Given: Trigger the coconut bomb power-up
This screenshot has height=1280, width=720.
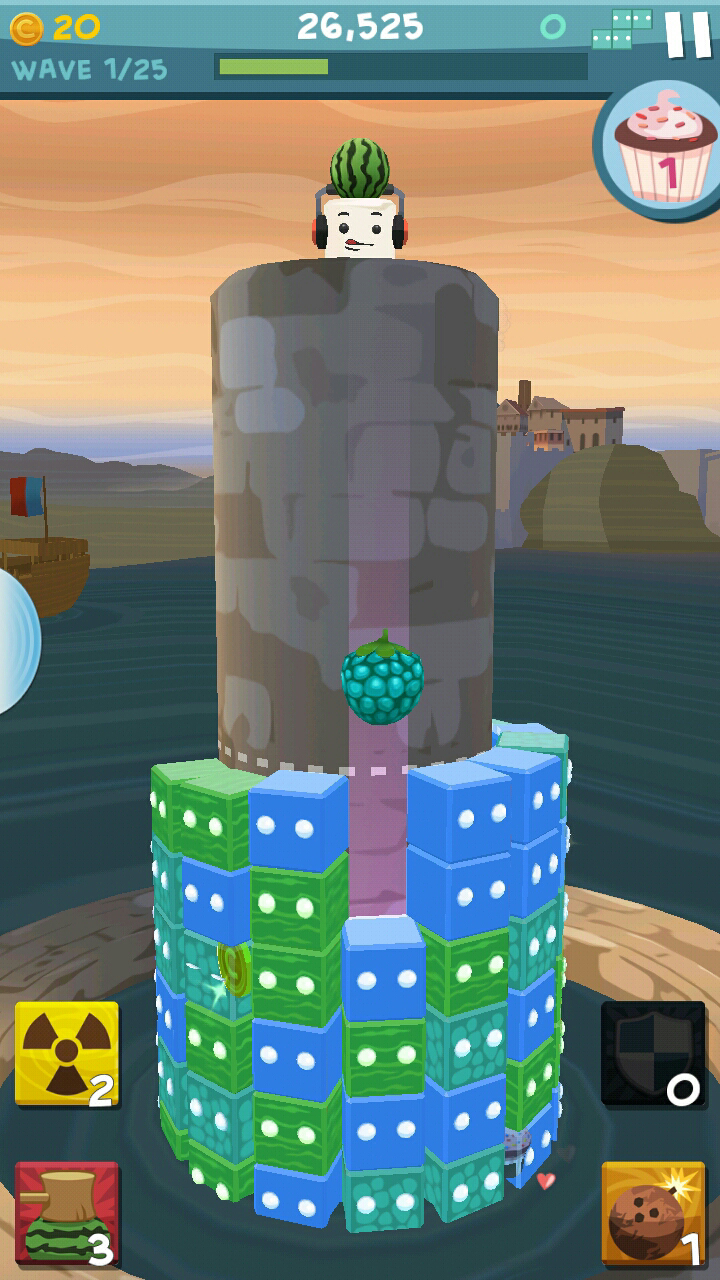Looking at the screenshot, I should [653, 1211].
